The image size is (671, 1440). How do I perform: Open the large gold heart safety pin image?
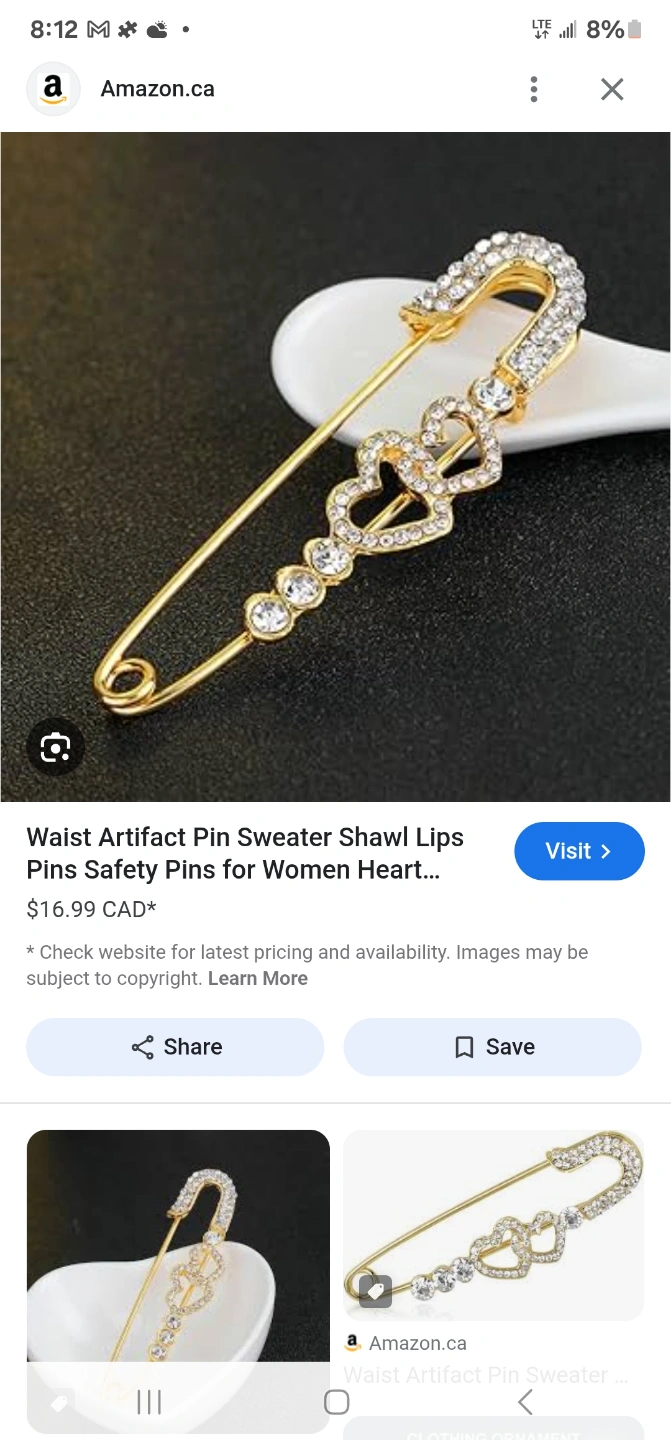click(x=336, y=467)
